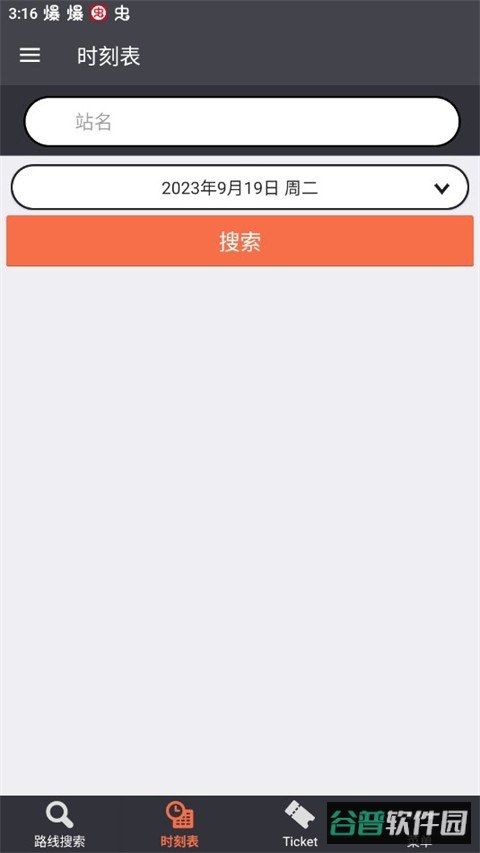Expand the 2023年9月19日 date dropdown

pos(239,188)
